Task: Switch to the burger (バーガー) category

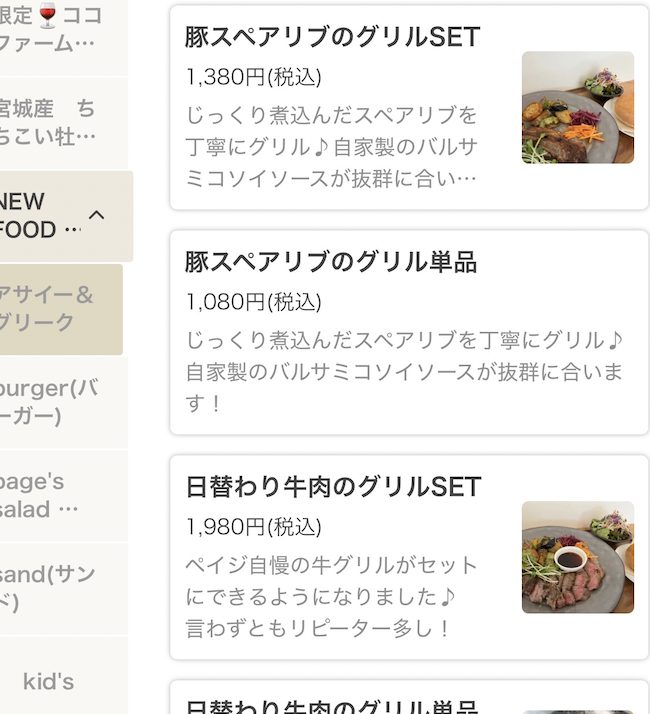Action: click(x=60, y=402)
